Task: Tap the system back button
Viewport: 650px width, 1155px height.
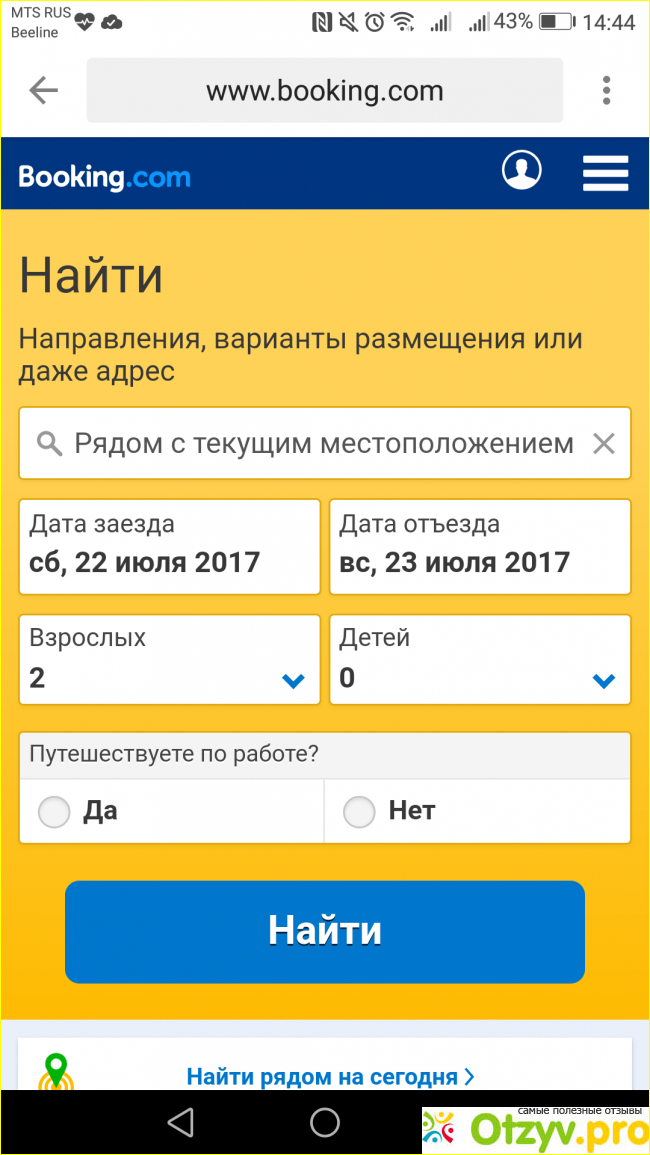Action: click(x=181, y=1122)
